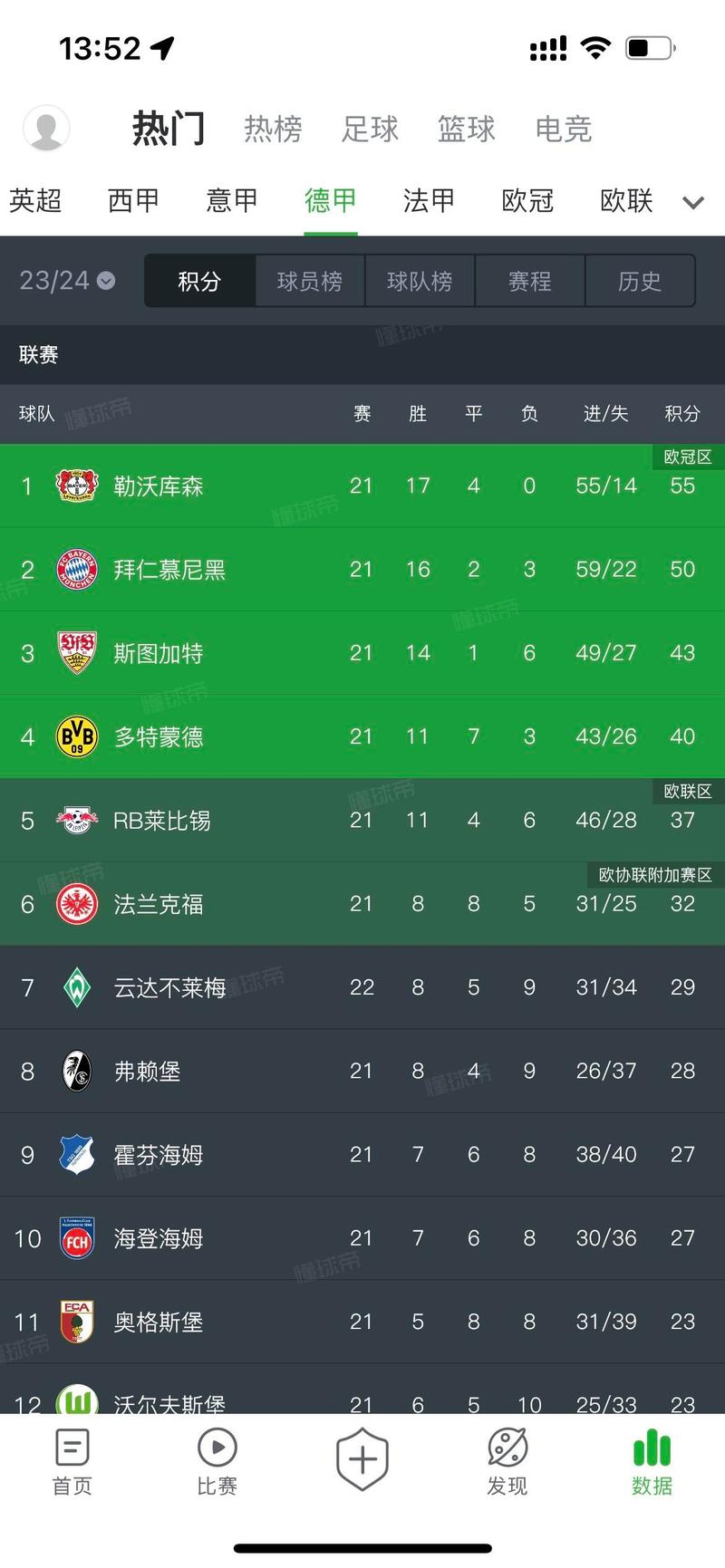Expand the league list chevron
Image resolution: width=725 pixels, height=1568 pixels.
click(693, 202)
